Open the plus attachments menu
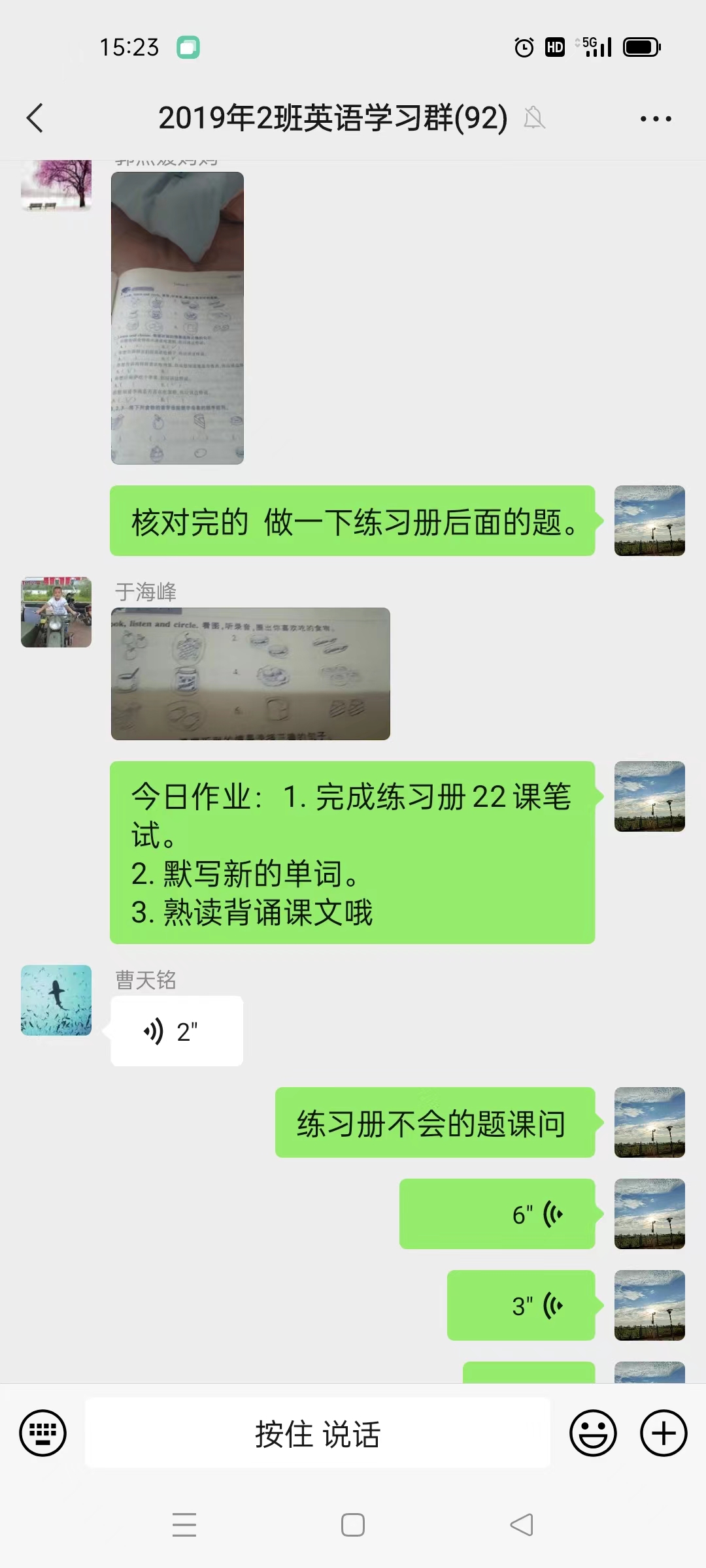 [x=664, y=1433]
